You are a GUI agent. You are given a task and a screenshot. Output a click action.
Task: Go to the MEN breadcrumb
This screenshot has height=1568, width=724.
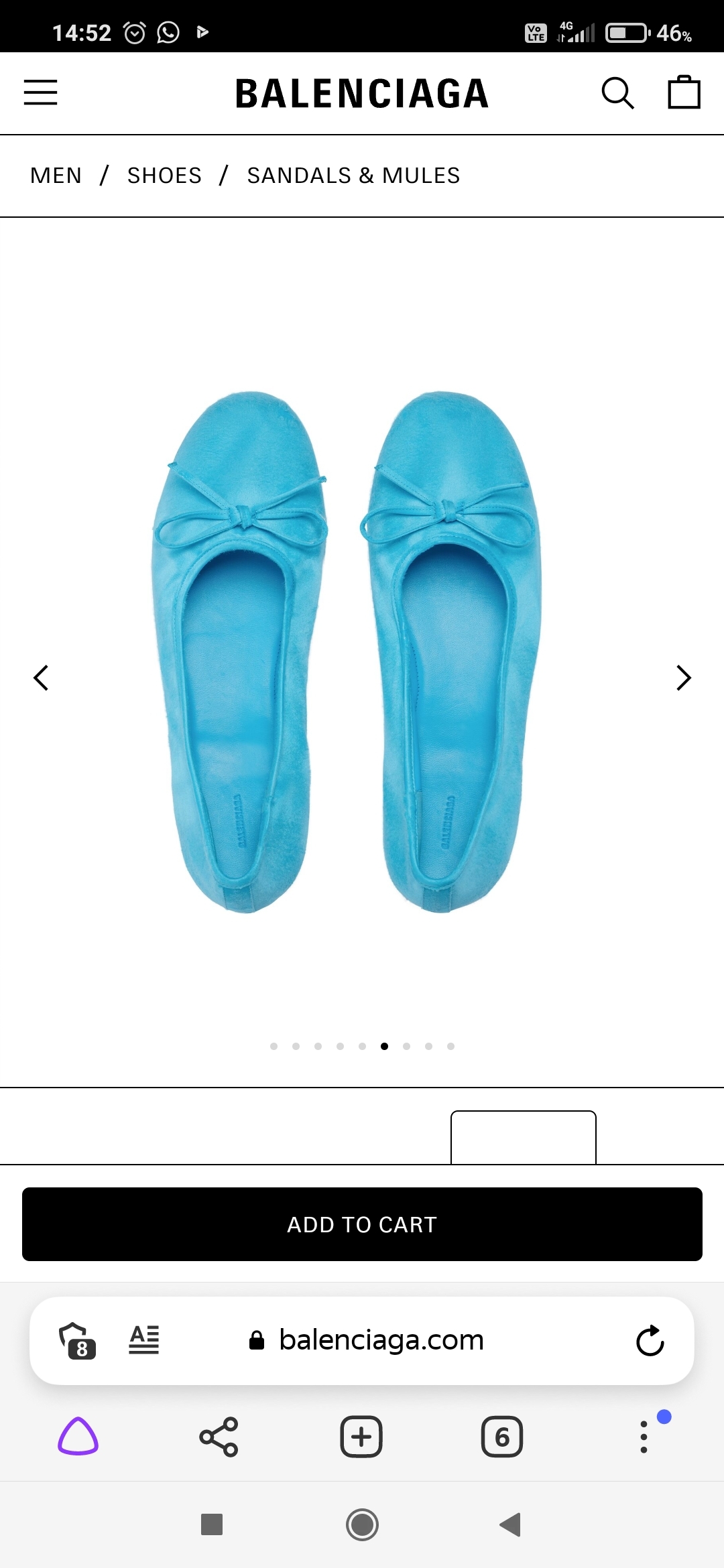56,176
